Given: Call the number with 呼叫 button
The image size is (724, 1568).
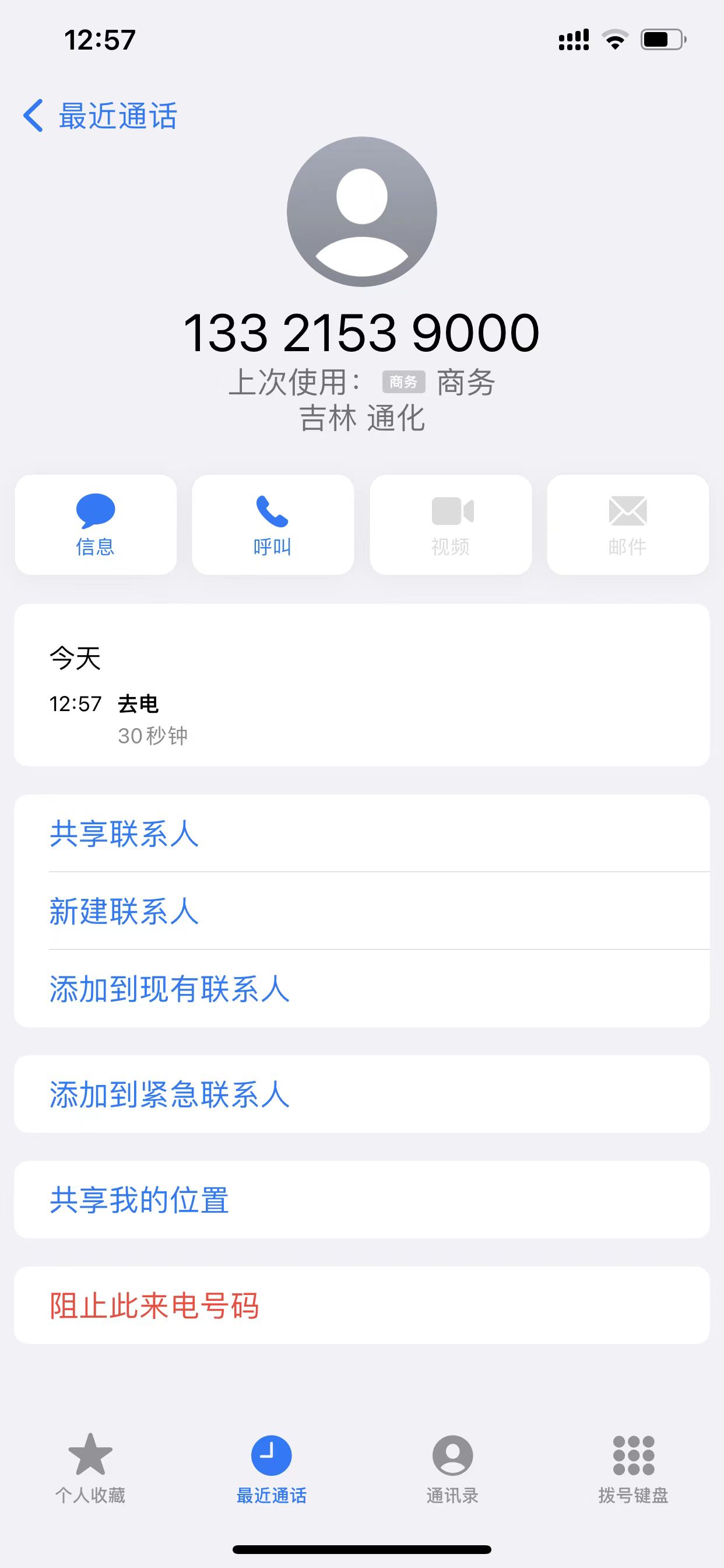Looking at the screenshot, I should point(273,524).
